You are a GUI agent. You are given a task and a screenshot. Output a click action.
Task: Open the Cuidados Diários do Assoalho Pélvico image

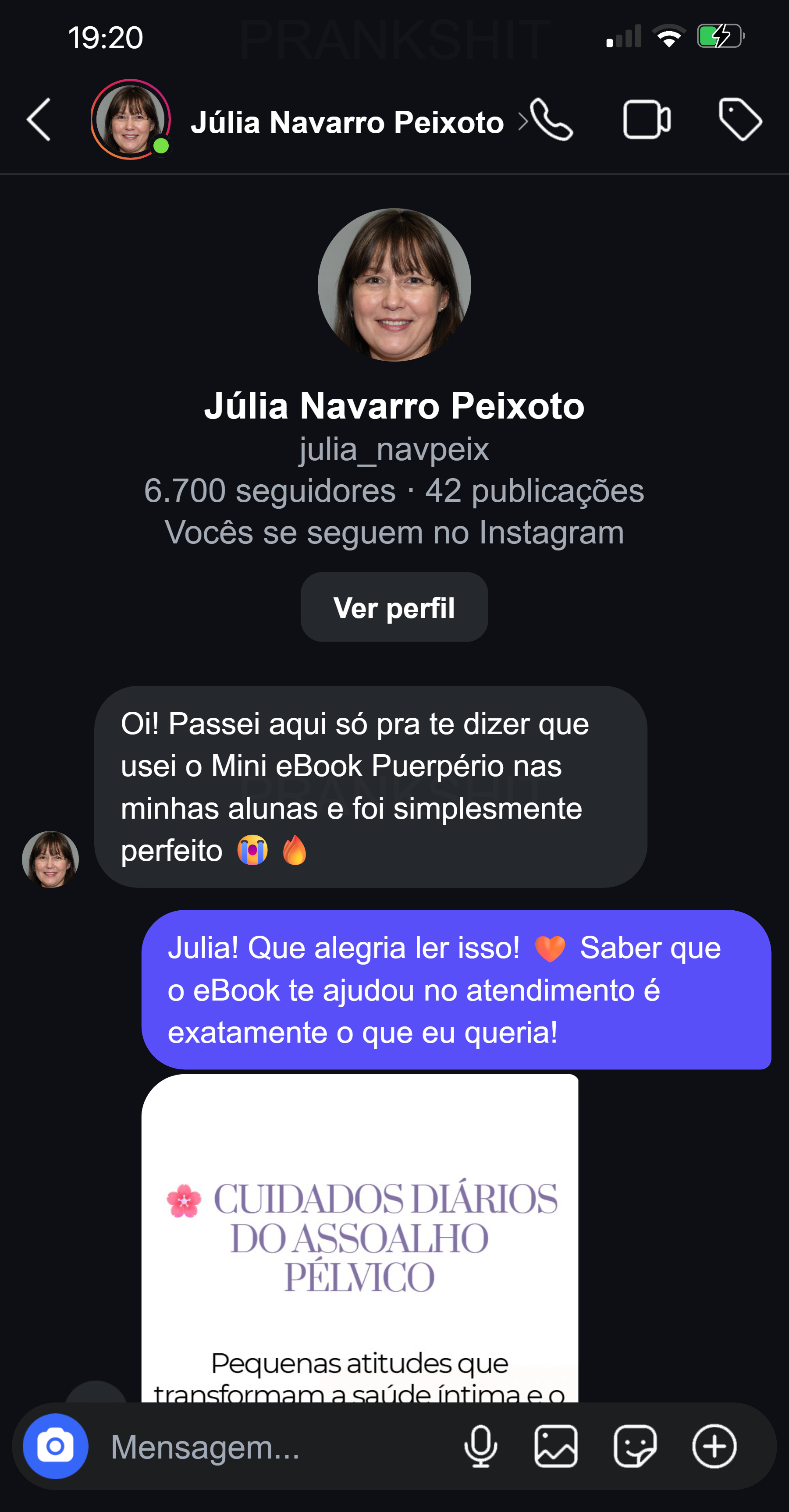tap(360, 1262)
